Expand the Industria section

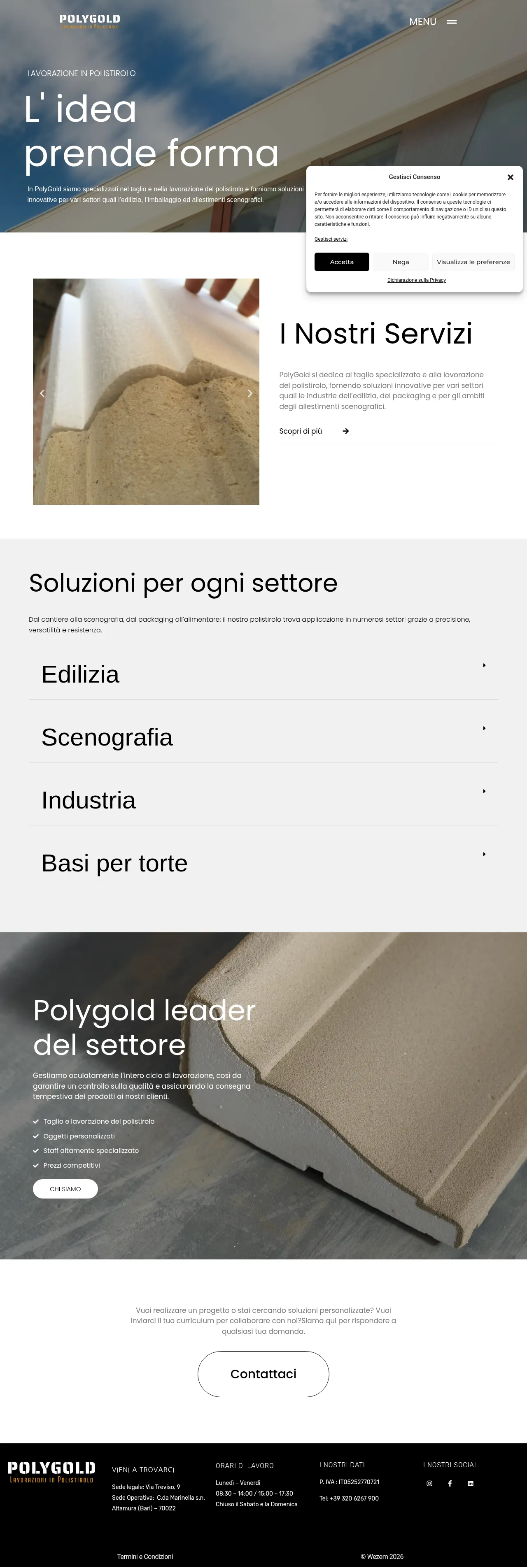point(263,800)
